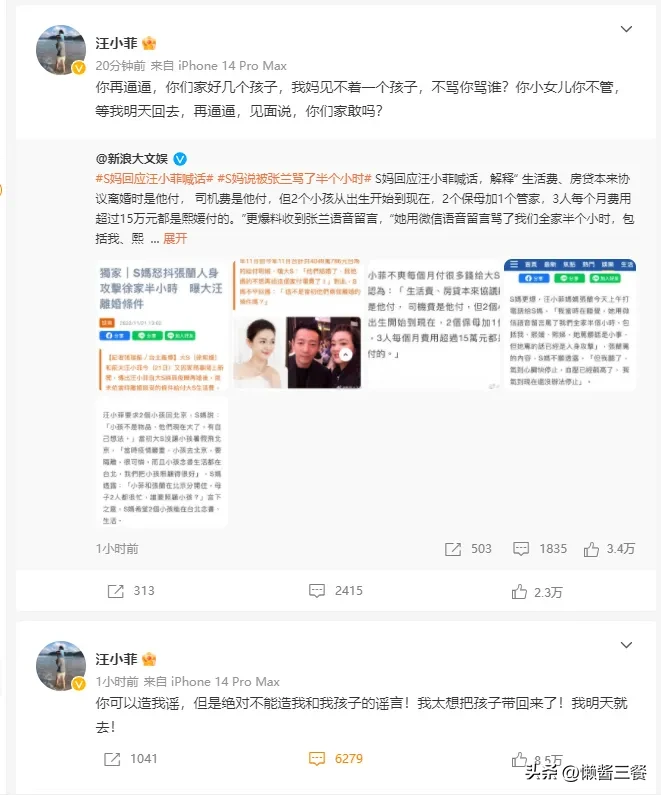Open 汪小菲's avatar on the first post
Image resolution: width=661 pixels, height=795 pixels.
[x=61, y=51]
